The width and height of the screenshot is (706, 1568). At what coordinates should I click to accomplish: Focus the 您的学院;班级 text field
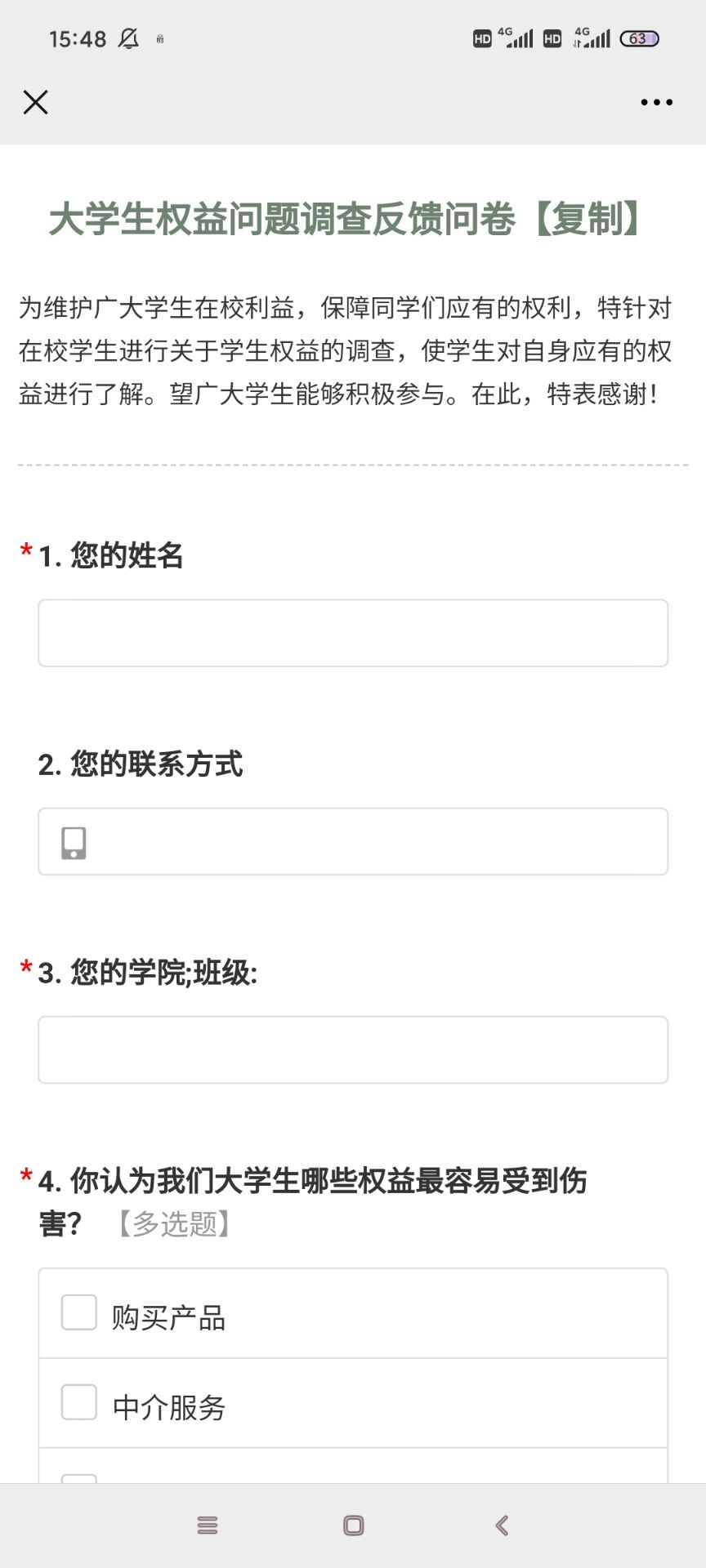pos(353,1049)
